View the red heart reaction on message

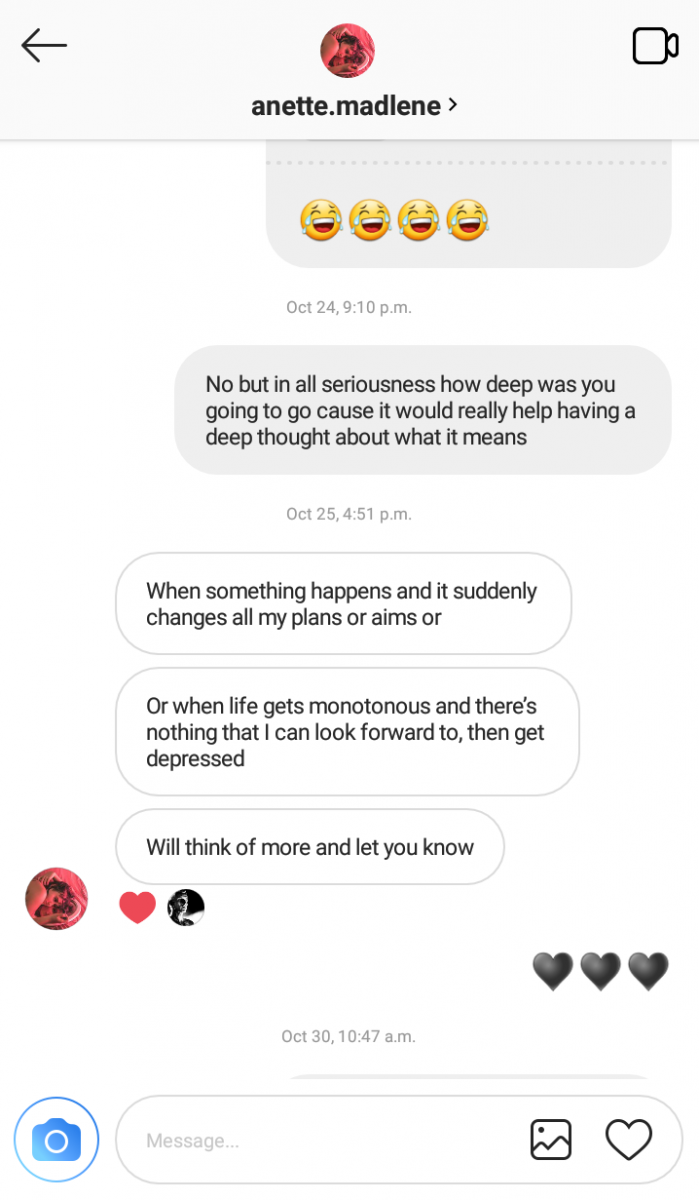point(137,907)
